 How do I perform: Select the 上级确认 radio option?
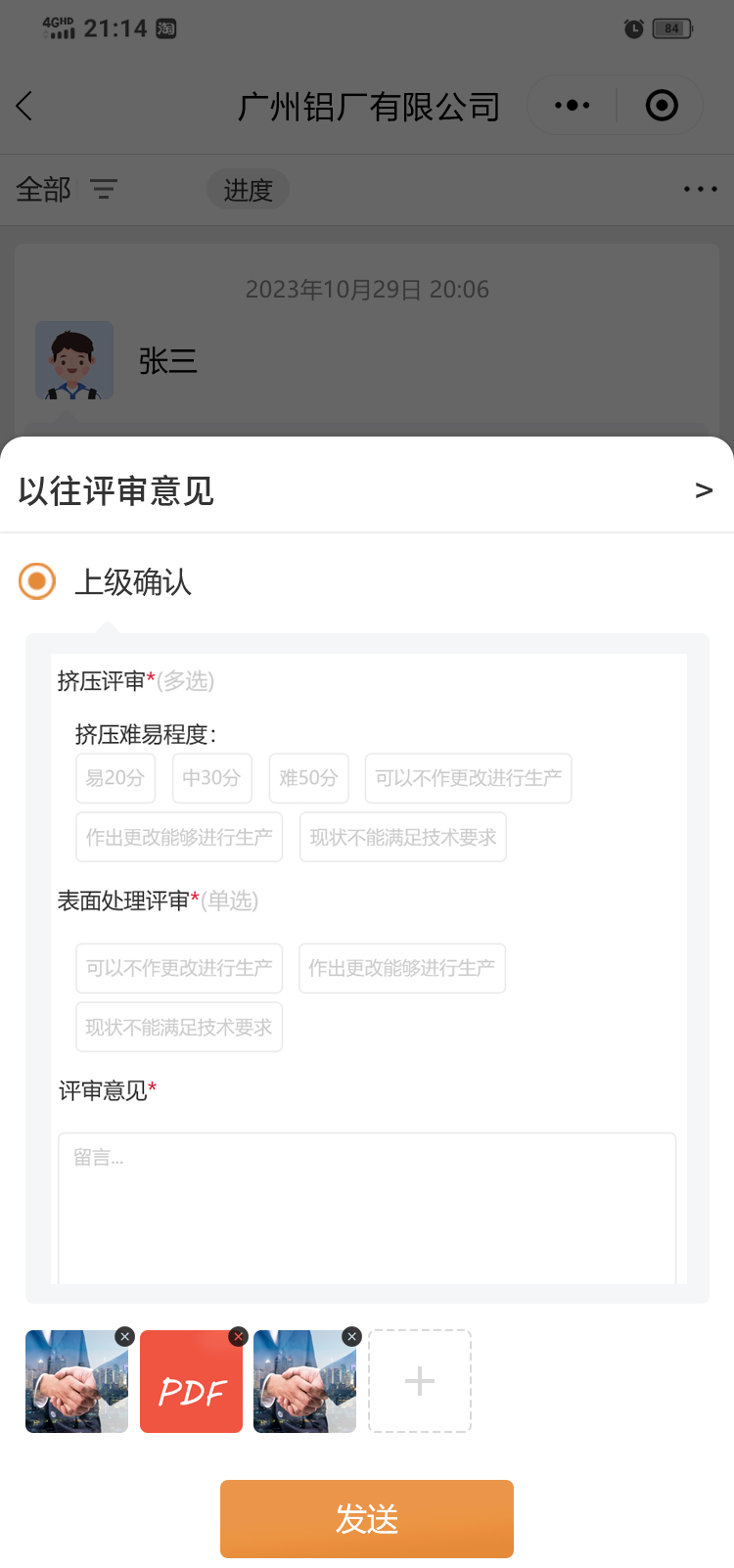tap(37, 581)
